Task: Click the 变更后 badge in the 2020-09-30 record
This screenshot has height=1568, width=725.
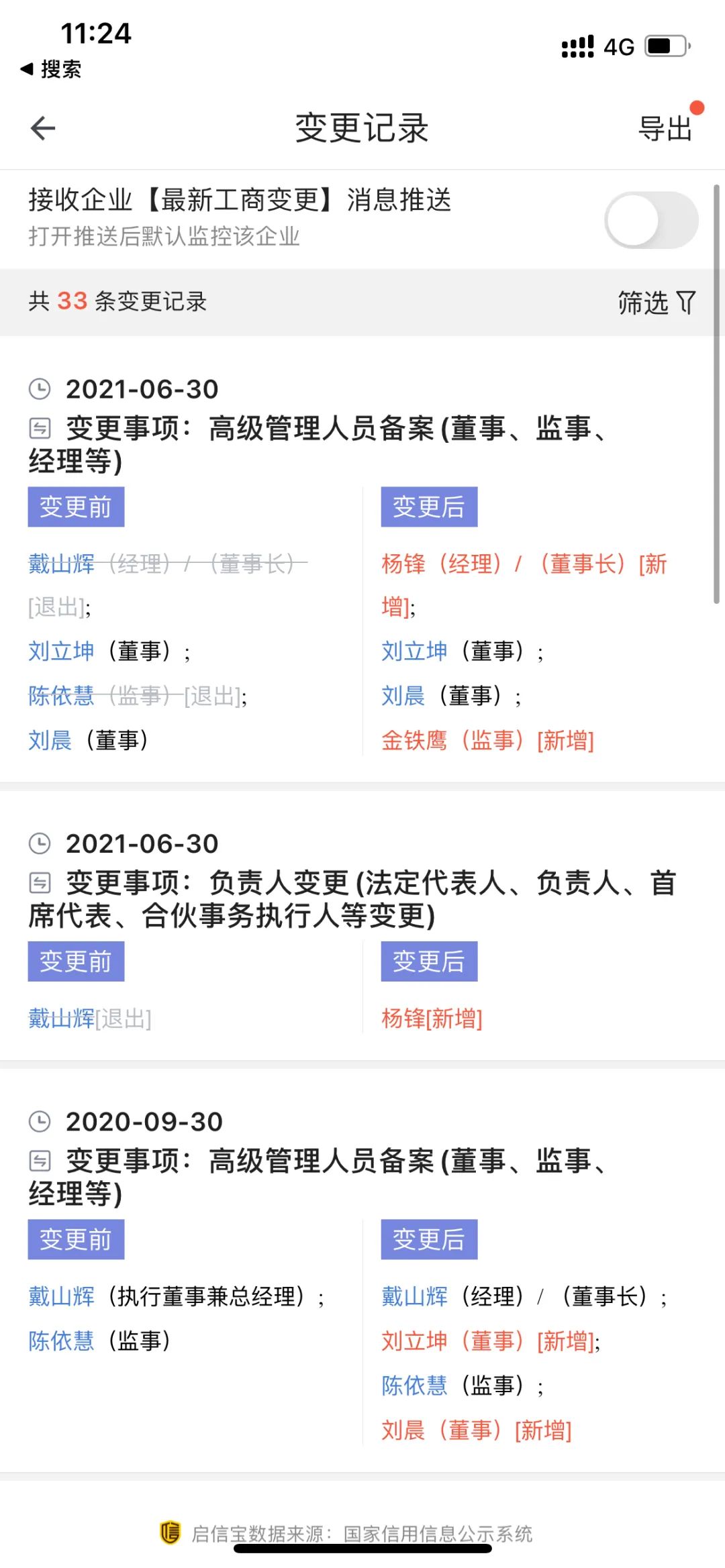Action: click(429, 1239)
